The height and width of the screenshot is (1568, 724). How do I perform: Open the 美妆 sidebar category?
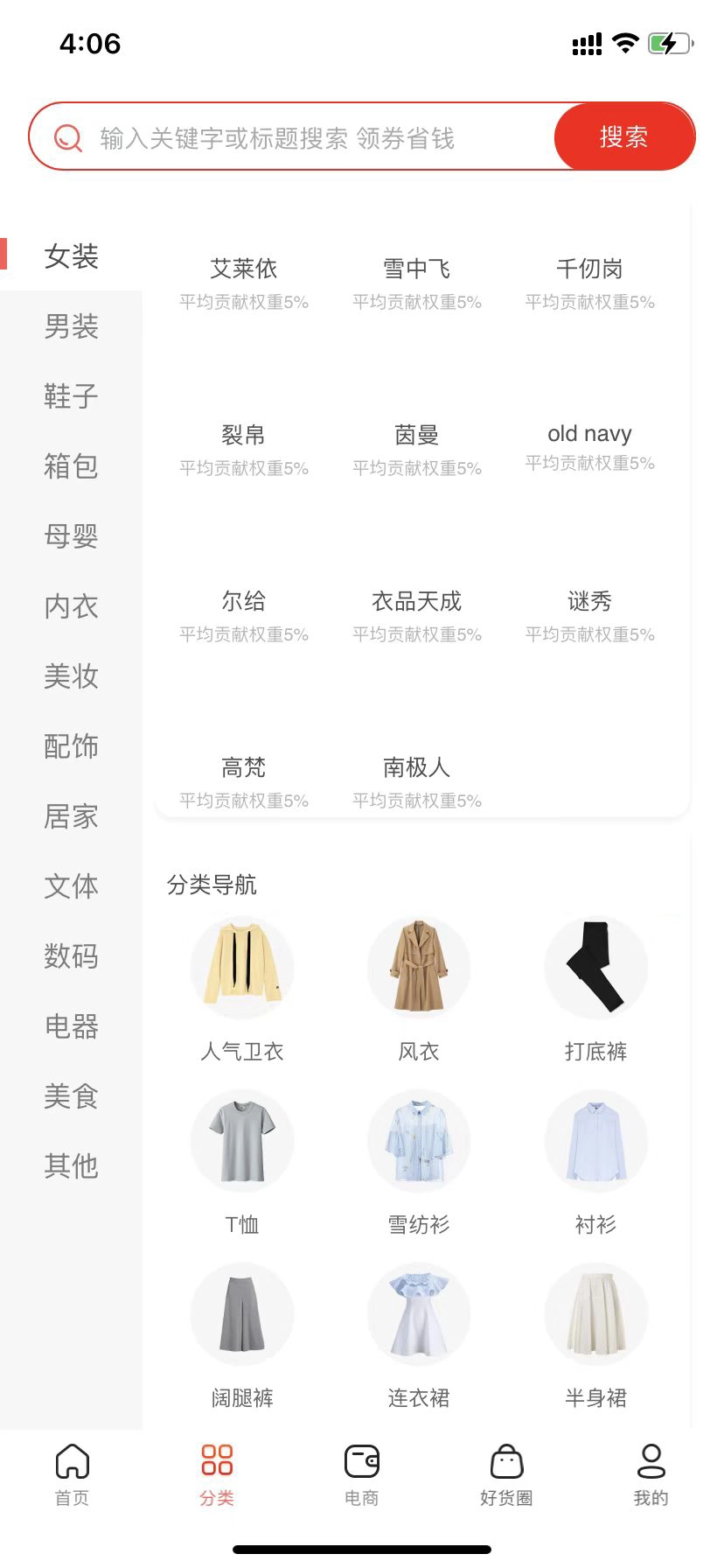click(x=71, y=676)
